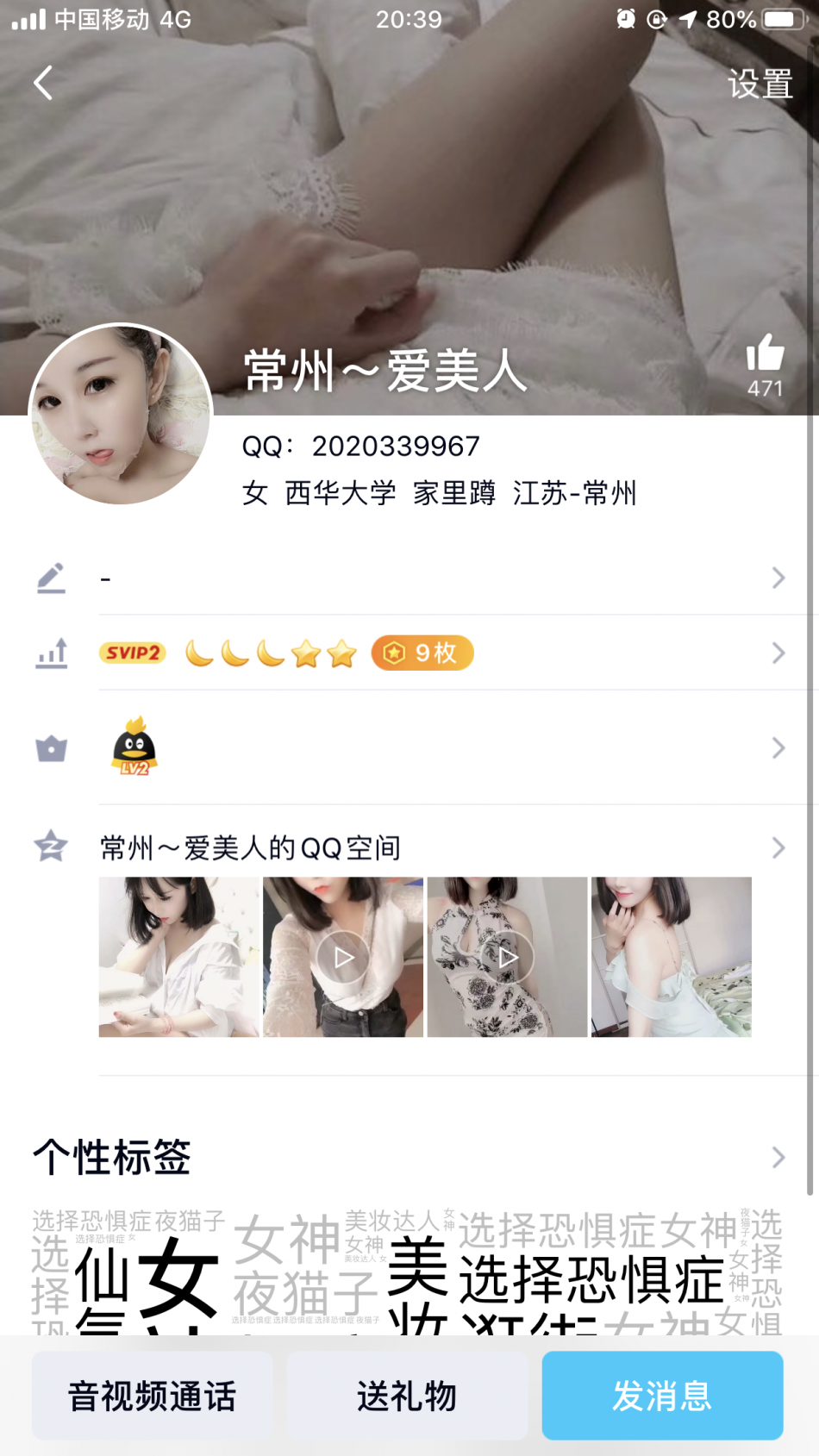View the round profile avatar
The width and height of the screenshot is (819, 1456).
(121, 414)
